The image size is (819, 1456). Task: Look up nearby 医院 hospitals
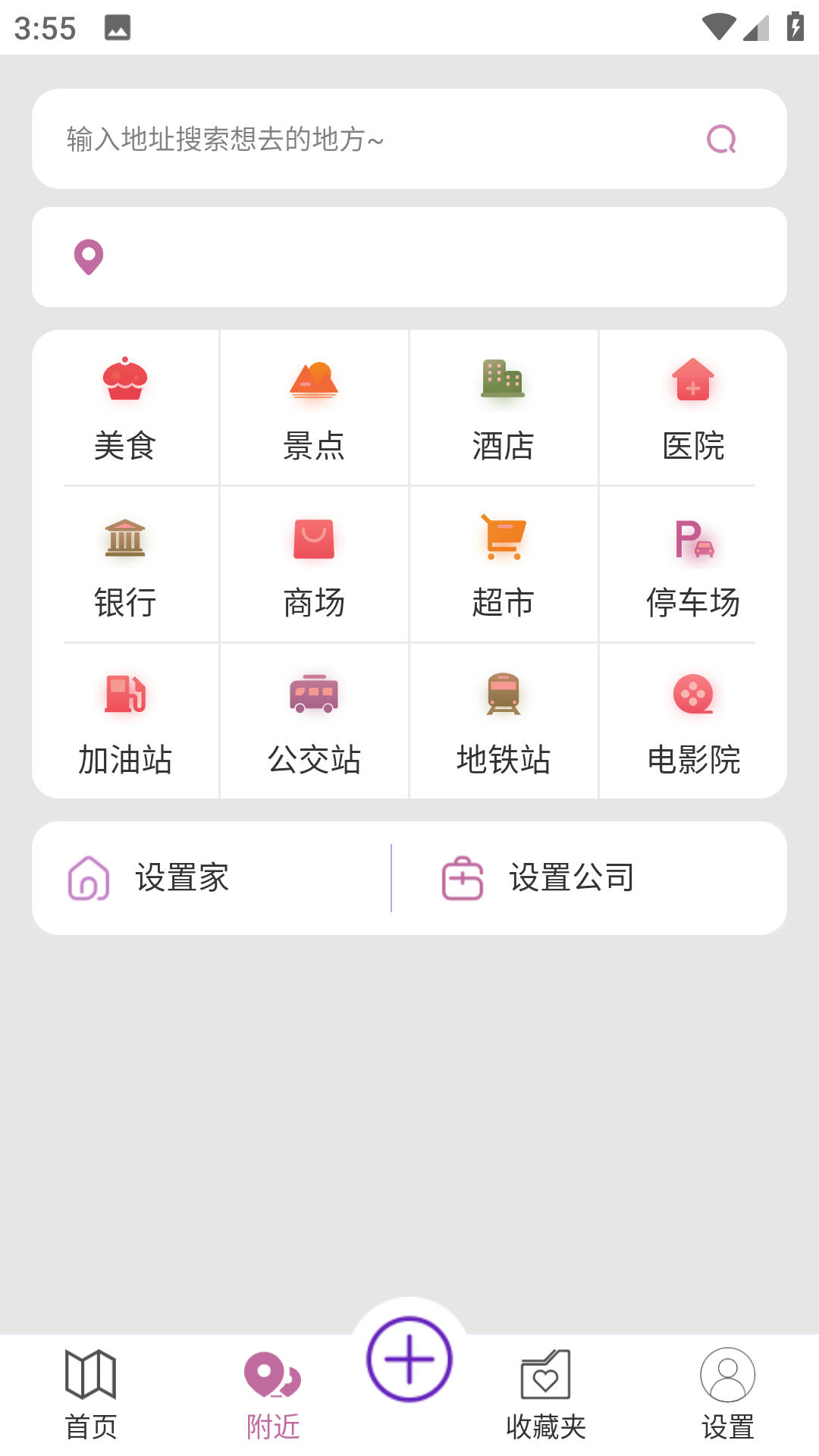click(x=693, y=409)
